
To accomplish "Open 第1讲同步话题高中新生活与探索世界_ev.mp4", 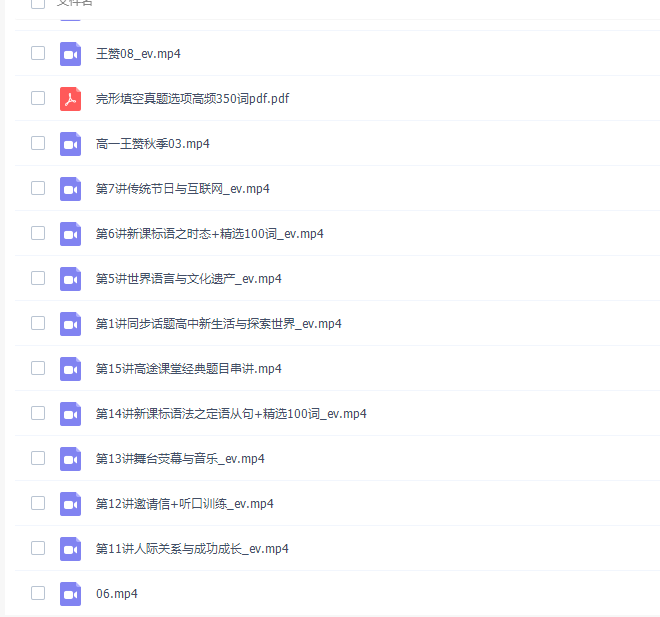I will click(218, 324).
